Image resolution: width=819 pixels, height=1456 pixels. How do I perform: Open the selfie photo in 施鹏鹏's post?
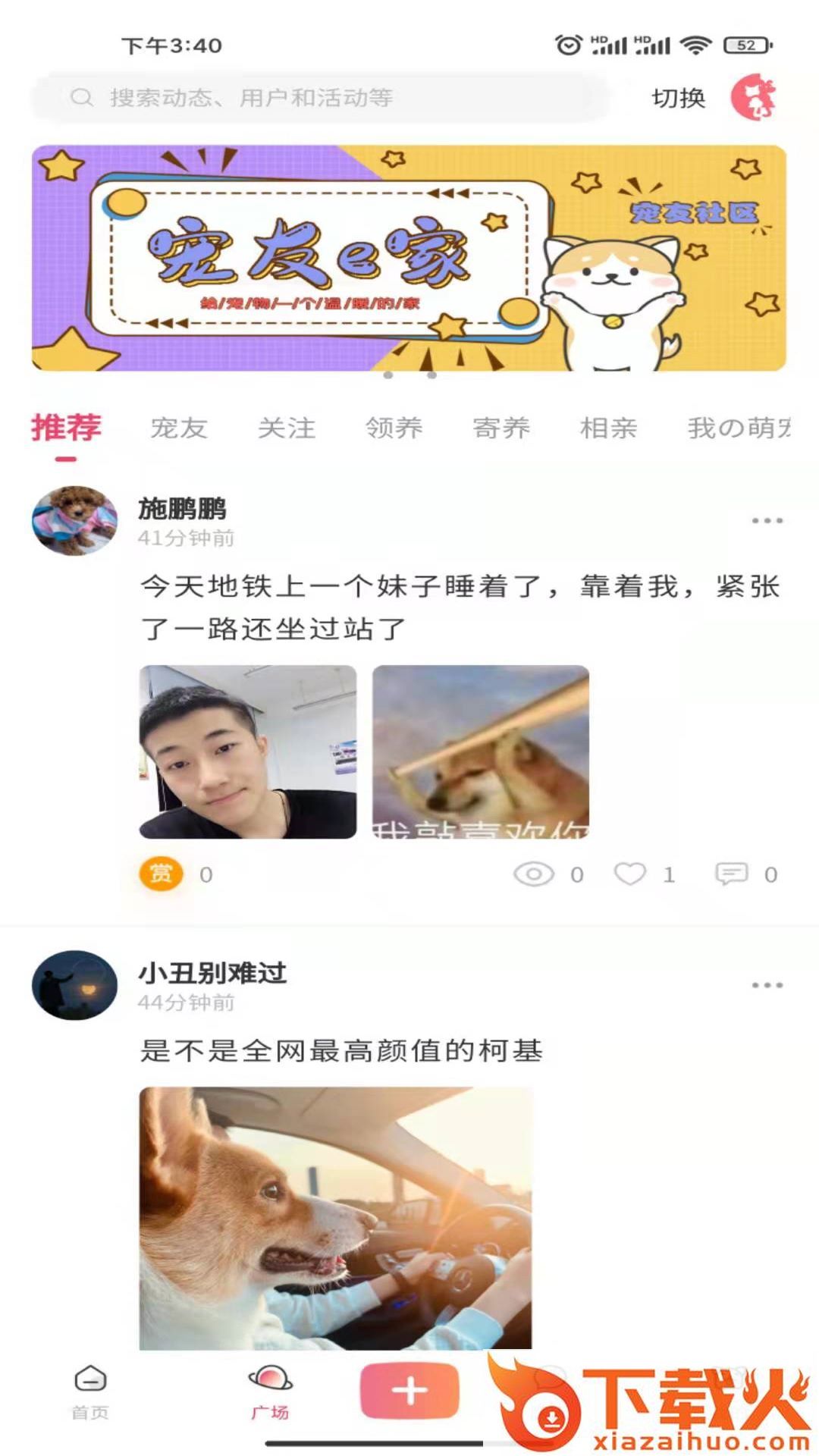(248, 752)
